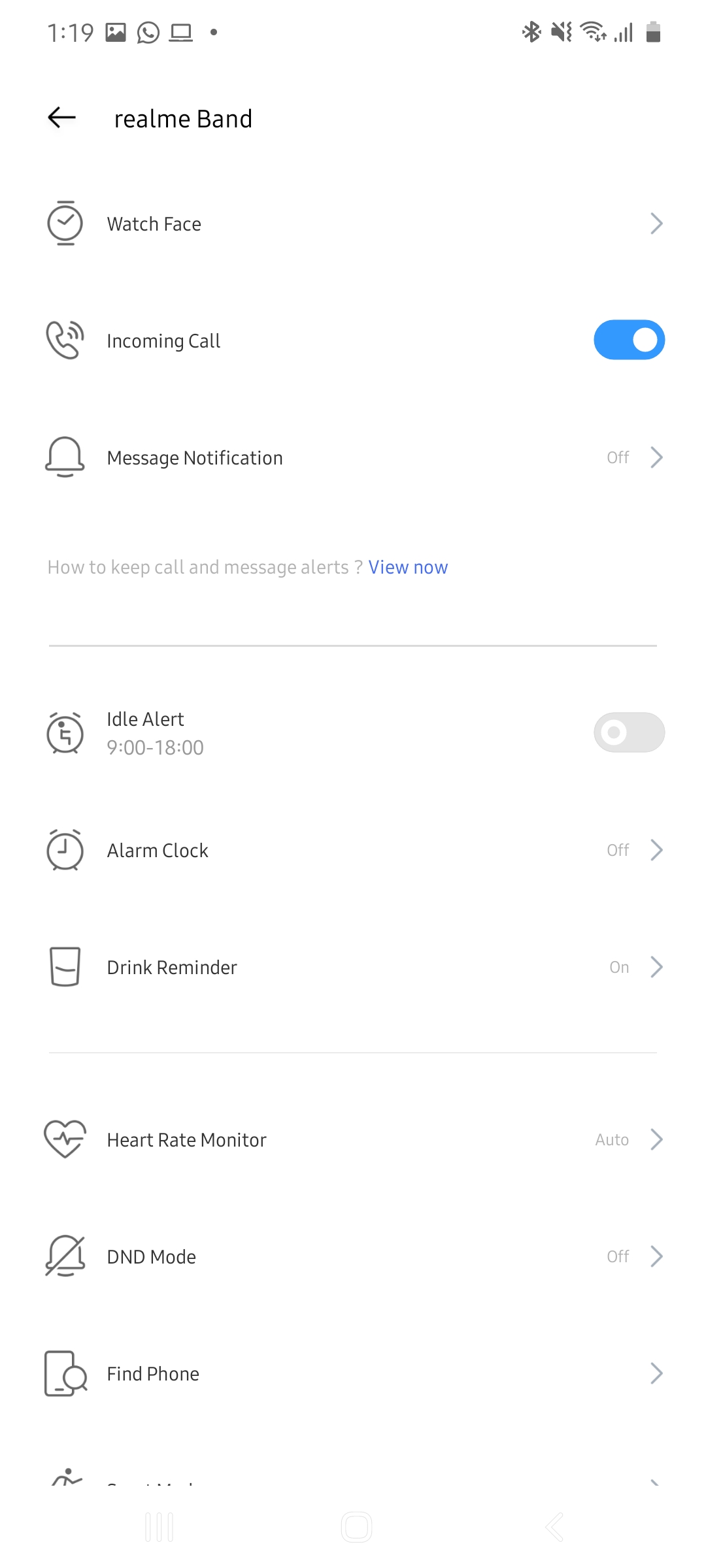This screenshot has width=706, height=1568.
Task: Open Drink Reminder settings
Action: [353, 967]
